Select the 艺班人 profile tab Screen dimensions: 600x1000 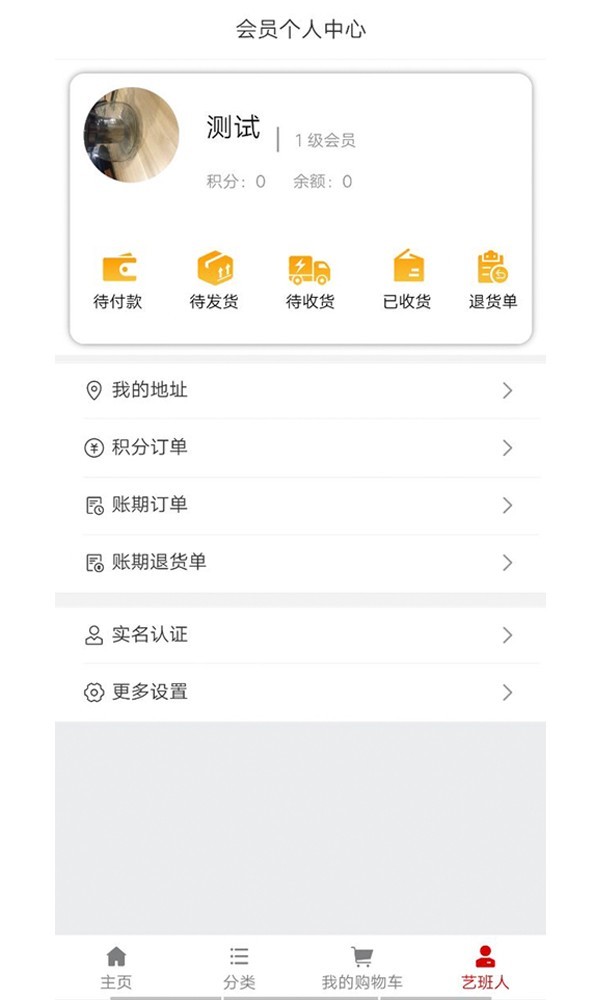coord(485,968)
